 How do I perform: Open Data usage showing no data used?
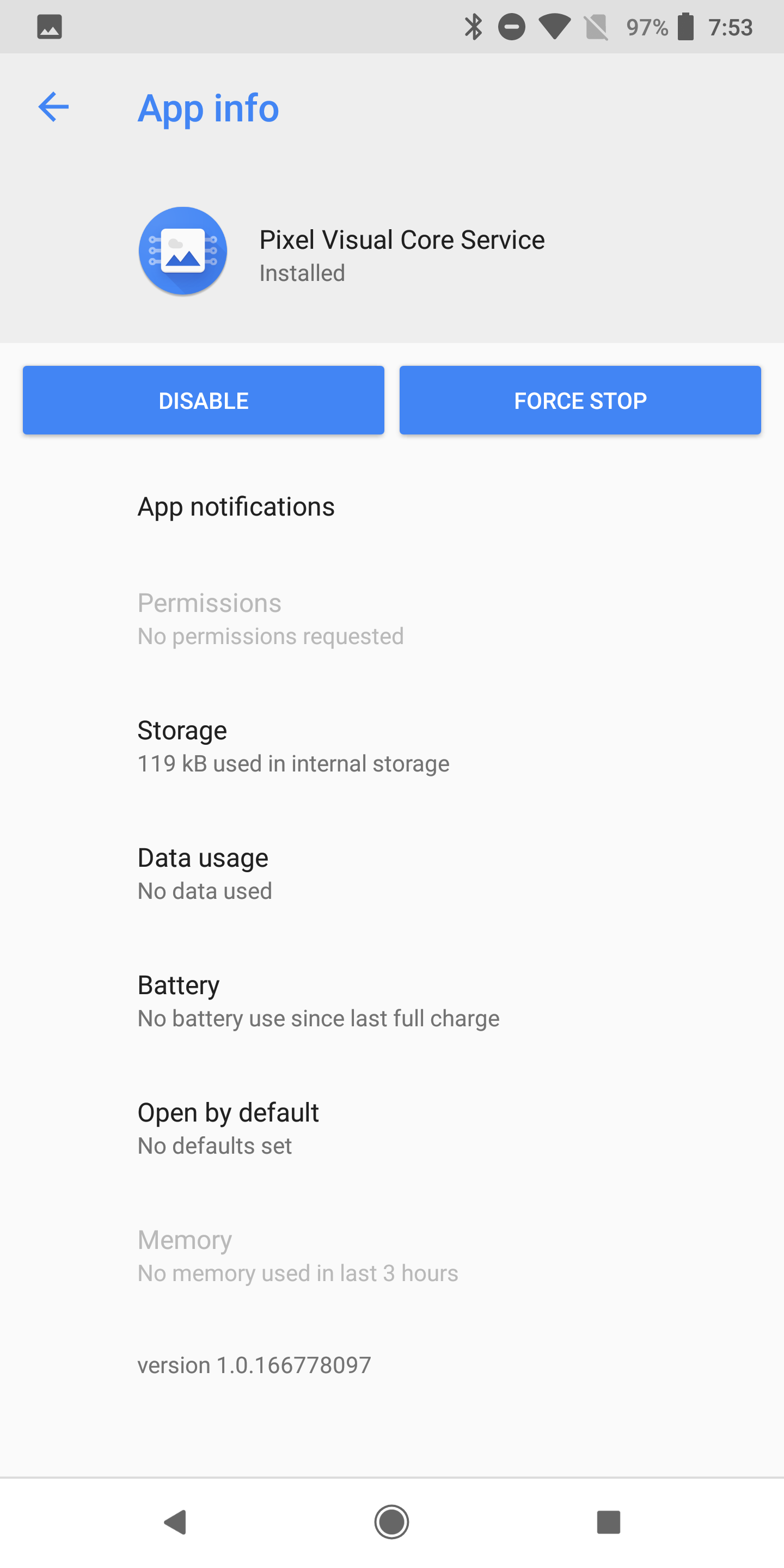(x=392, y=872)
